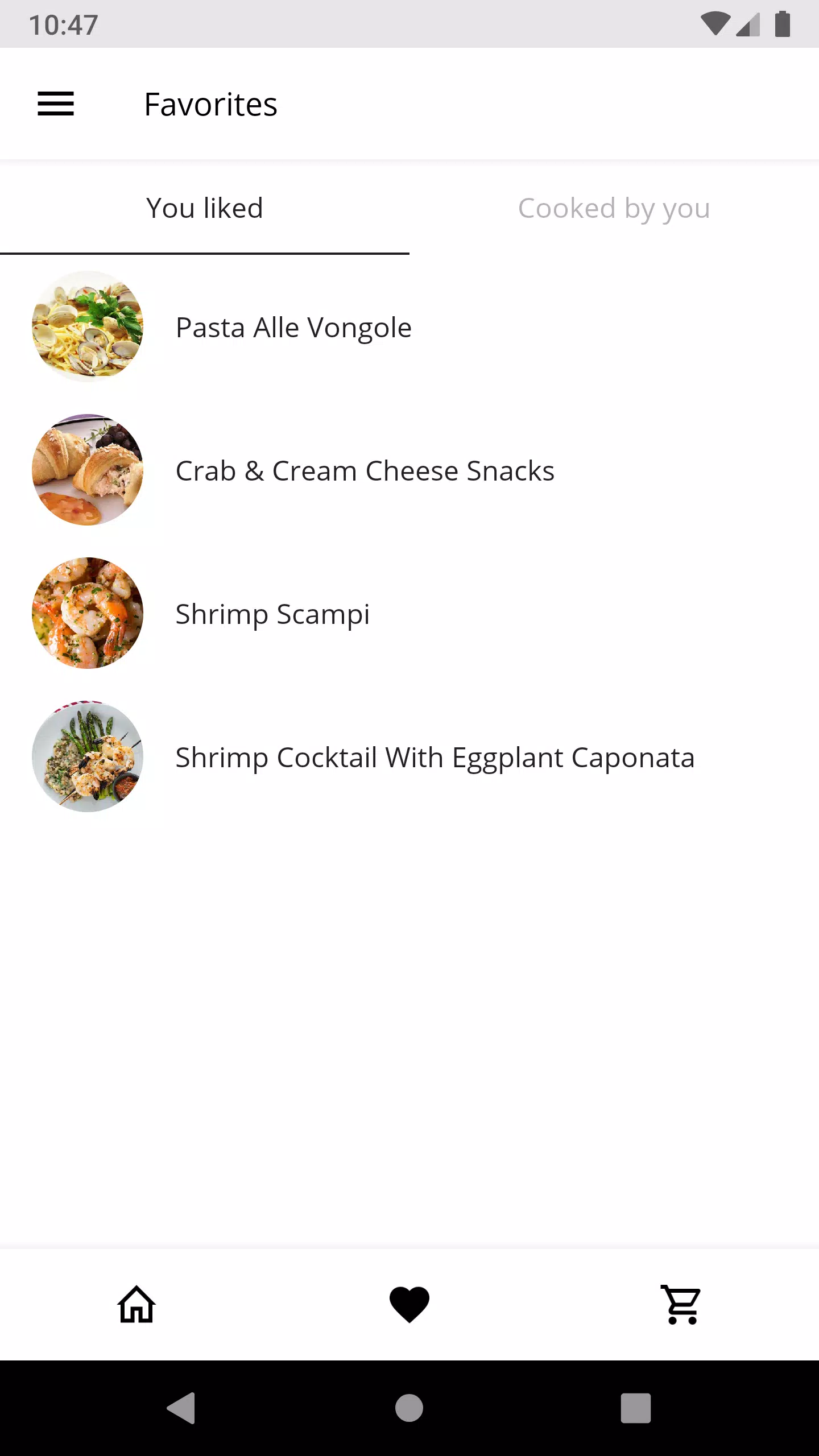Open Crab & Cream Cheese Snacks recipe
Viewport: 819px width, 1456px height.
(409, 470)
